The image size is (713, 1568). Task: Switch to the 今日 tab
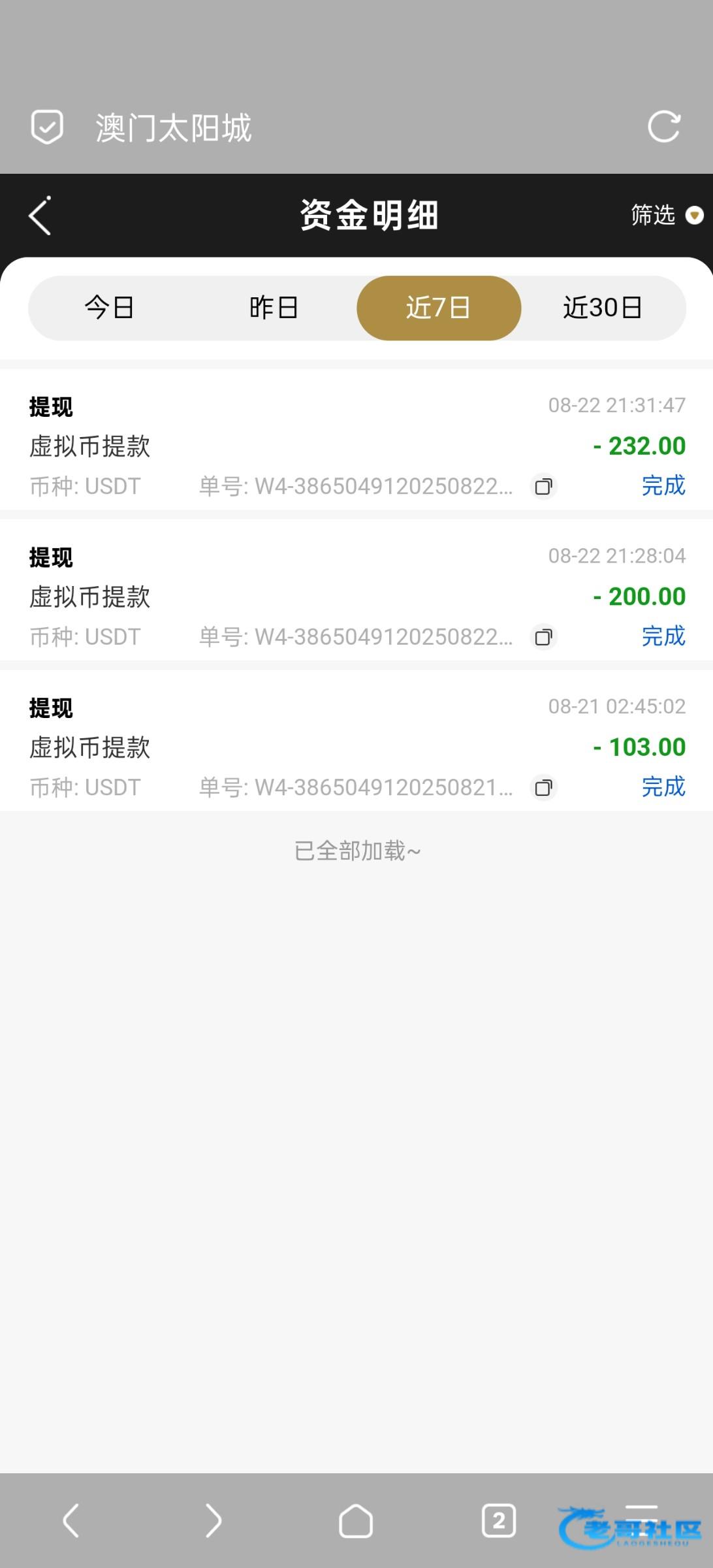[x=110, y=308]
